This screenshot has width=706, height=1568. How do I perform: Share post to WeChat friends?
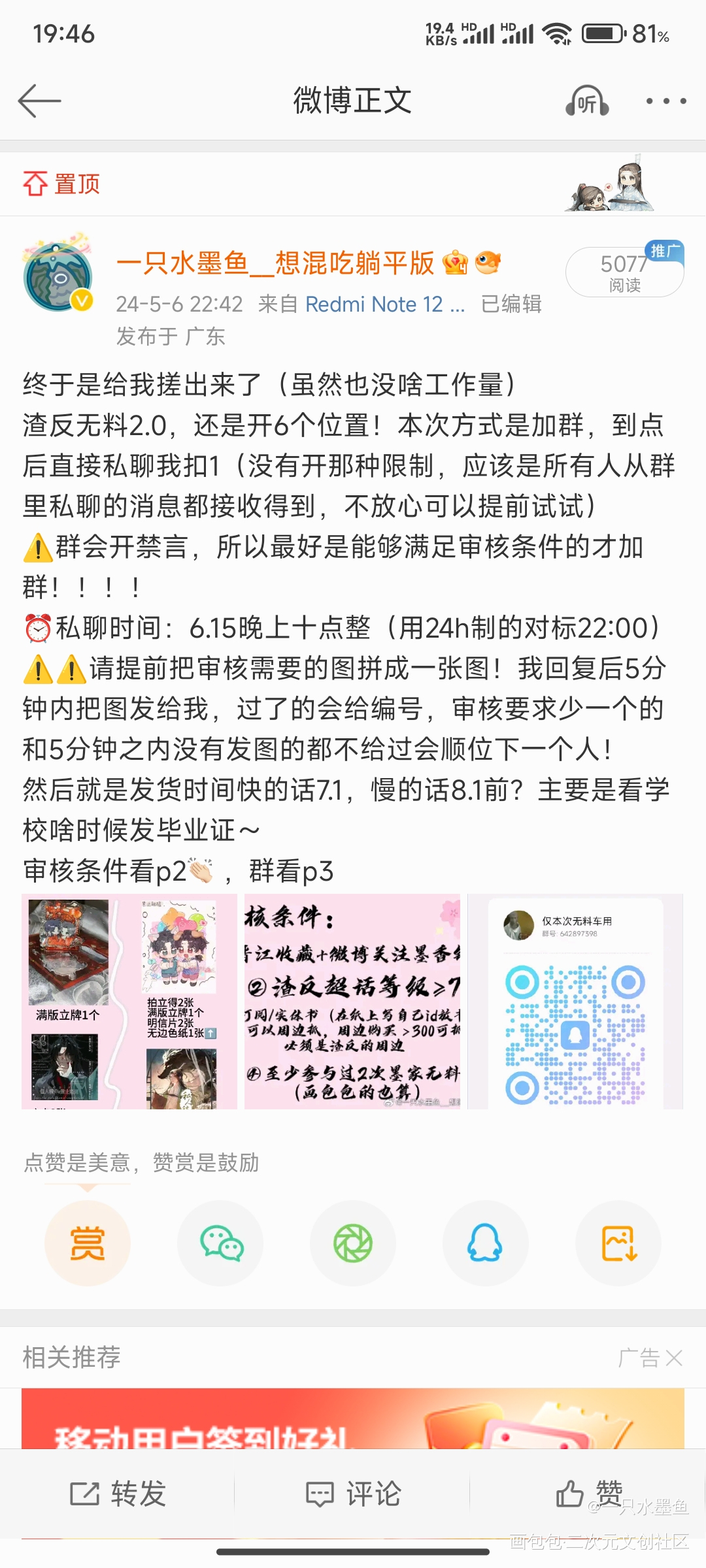pyautogui.click(x=220, y=1243)
